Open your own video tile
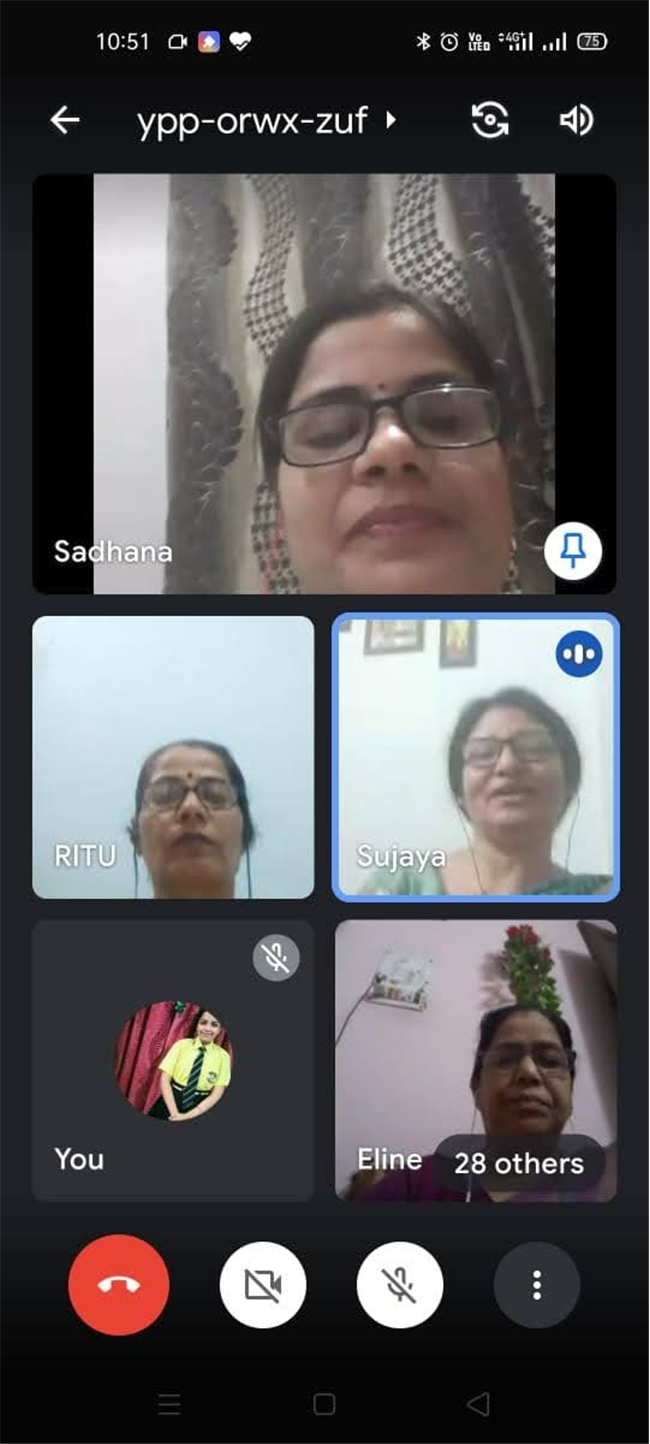 point(173,1060)
